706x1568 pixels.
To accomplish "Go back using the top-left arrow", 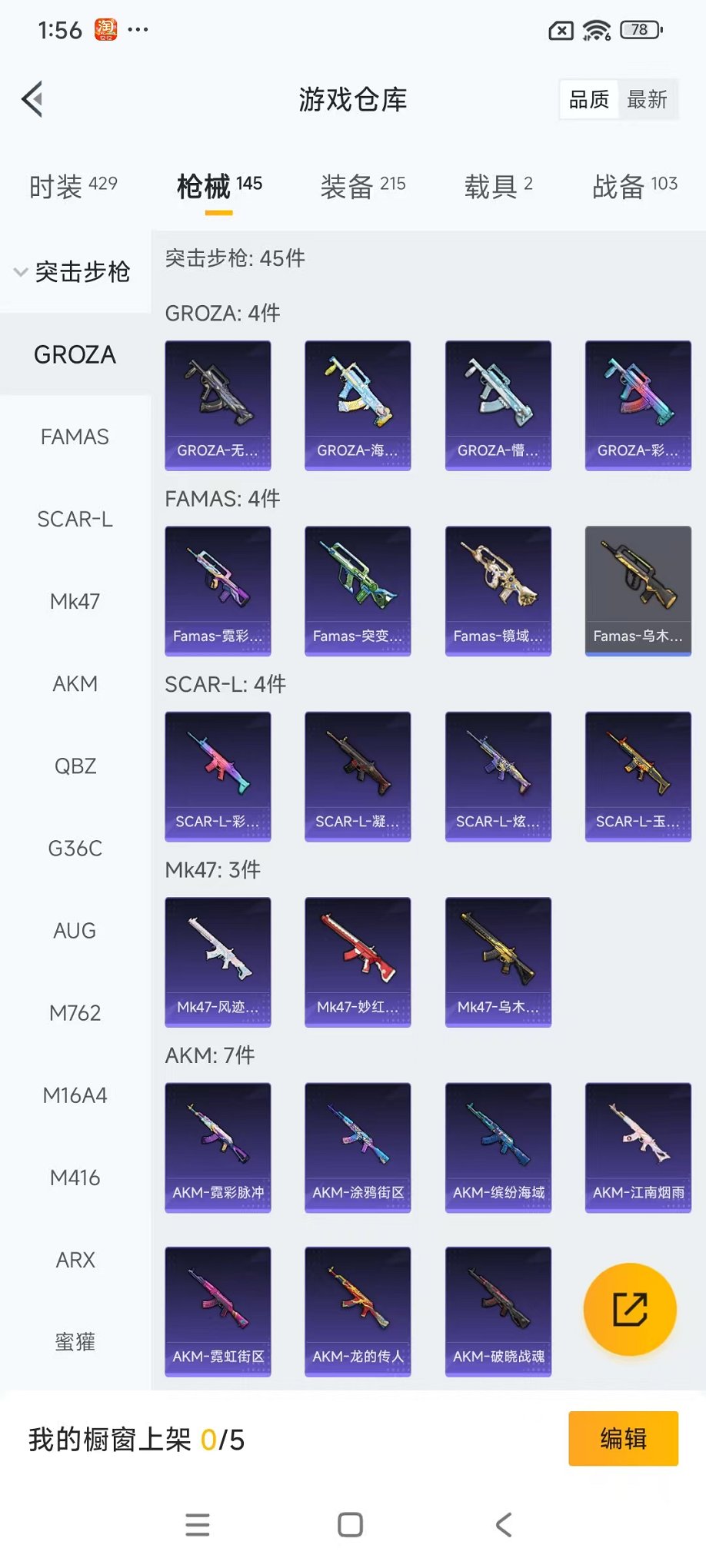I will tap(32, 99).
